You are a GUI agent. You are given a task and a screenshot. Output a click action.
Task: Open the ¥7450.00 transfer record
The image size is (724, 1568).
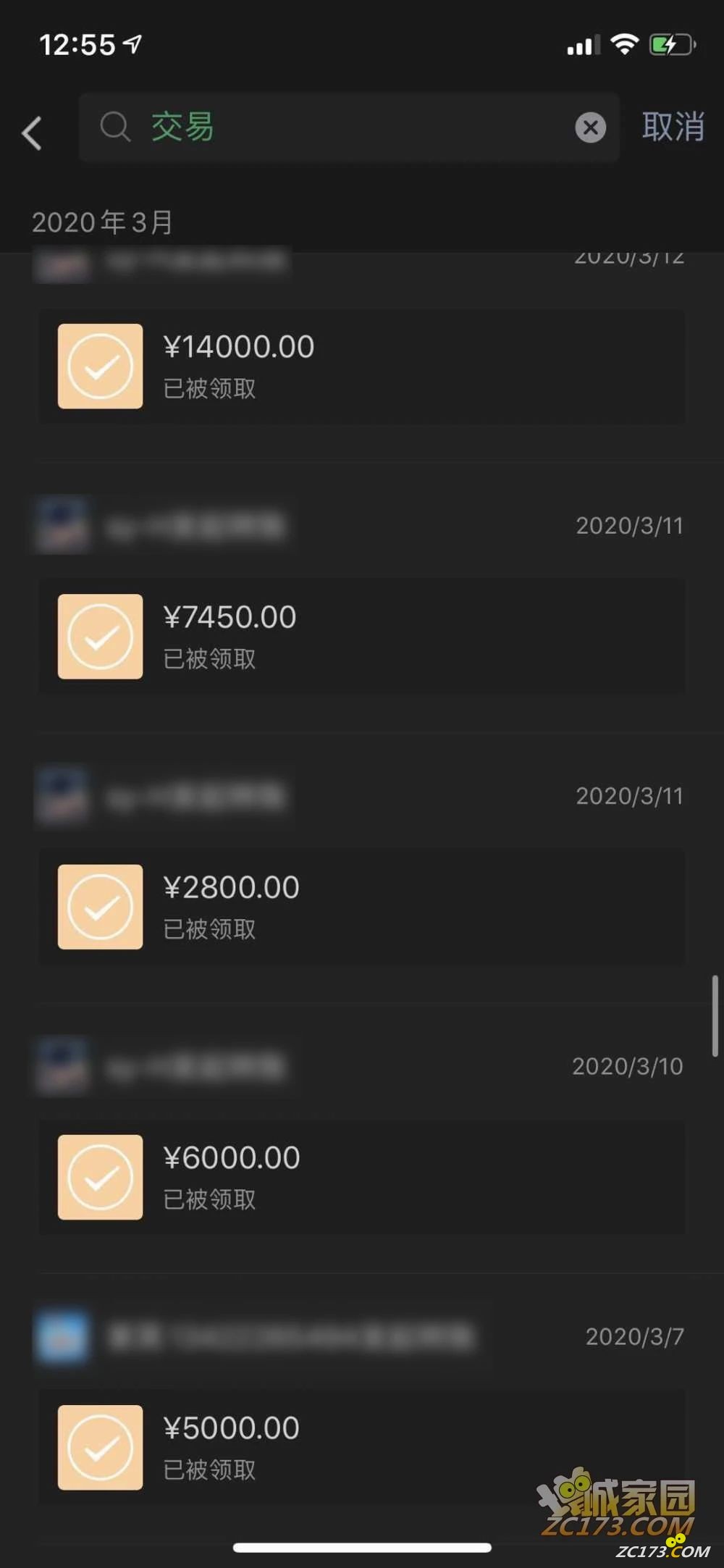[x=361, y=637]
